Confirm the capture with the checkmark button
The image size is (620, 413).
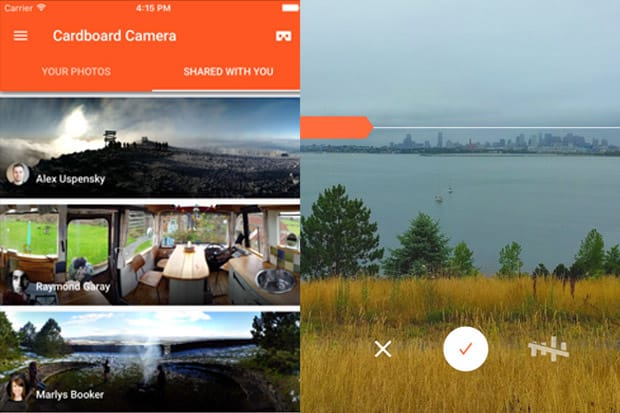[465, 349]
